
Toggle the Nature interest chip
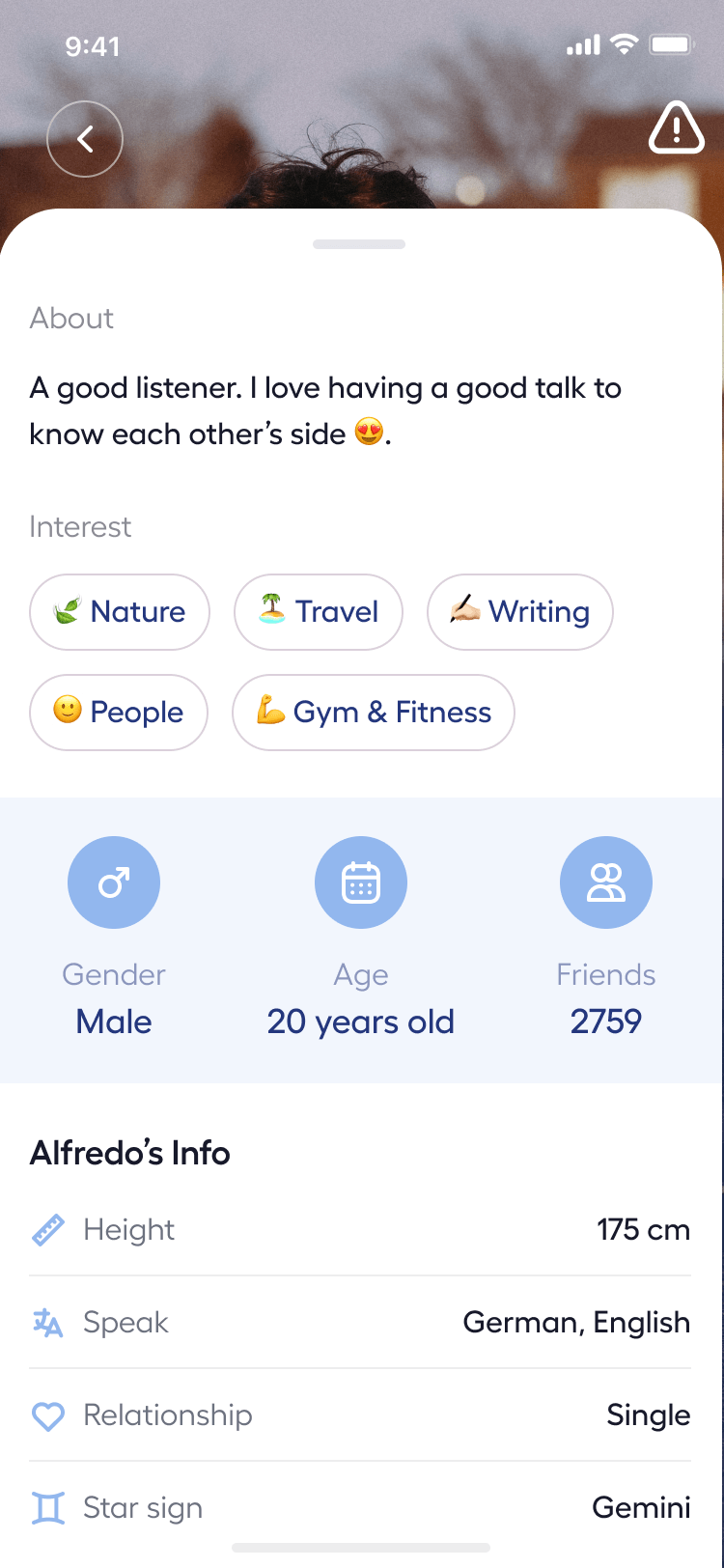[x=119, y=612]
